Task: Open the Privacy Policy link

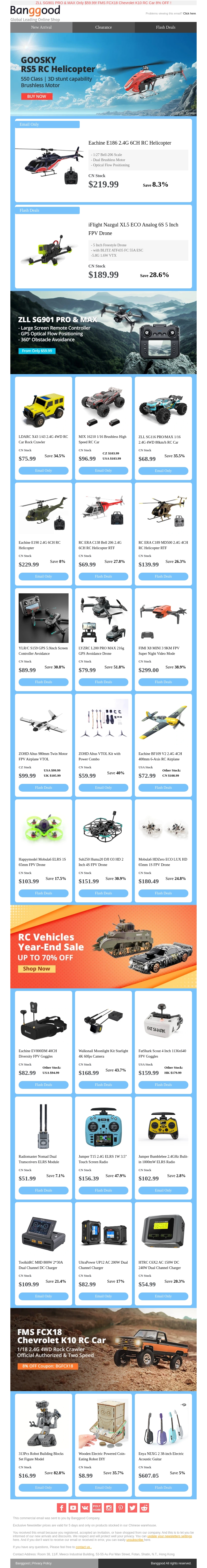Action: [x=42, y=1563]
